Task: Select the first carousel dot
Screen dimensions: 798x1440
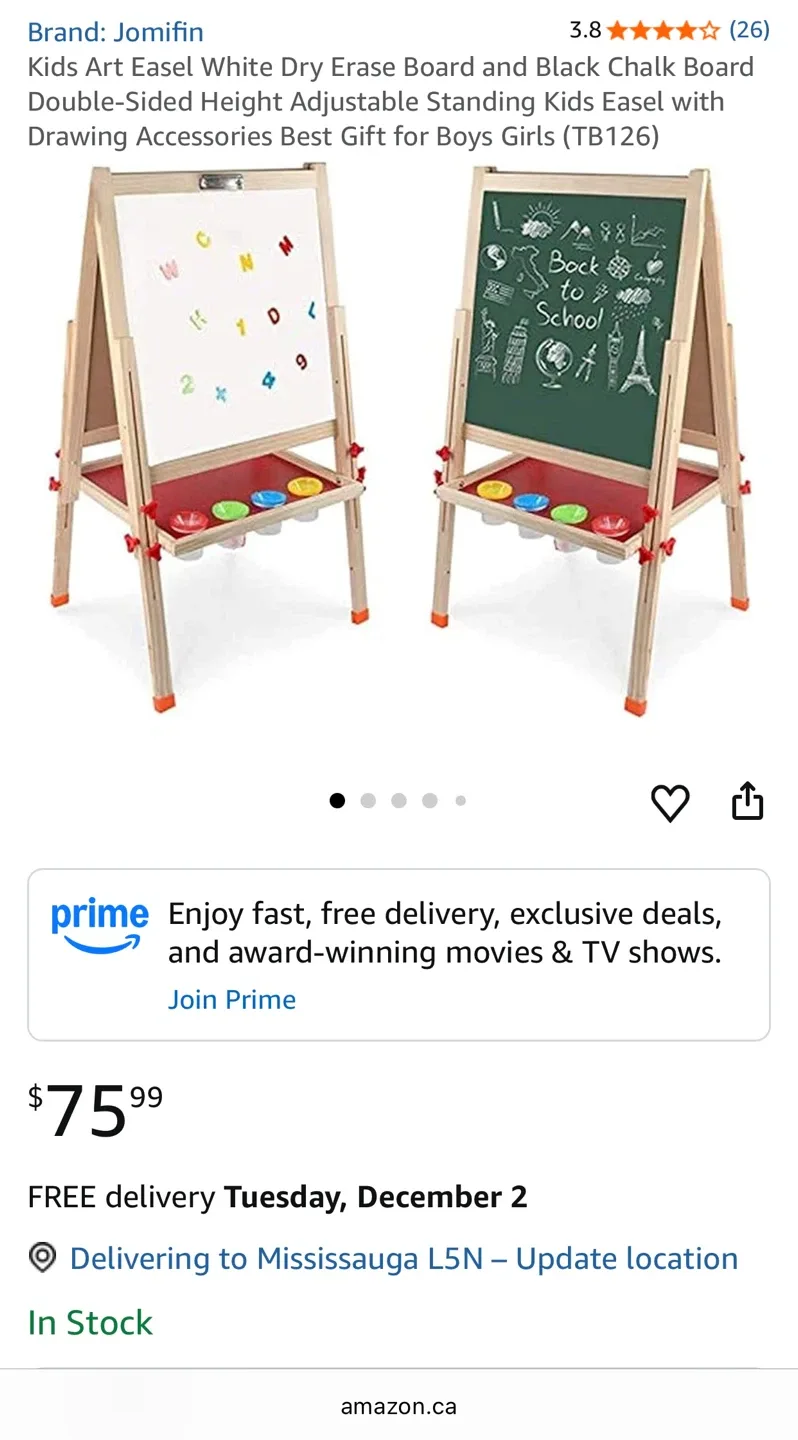Action: tap(337, 800)
